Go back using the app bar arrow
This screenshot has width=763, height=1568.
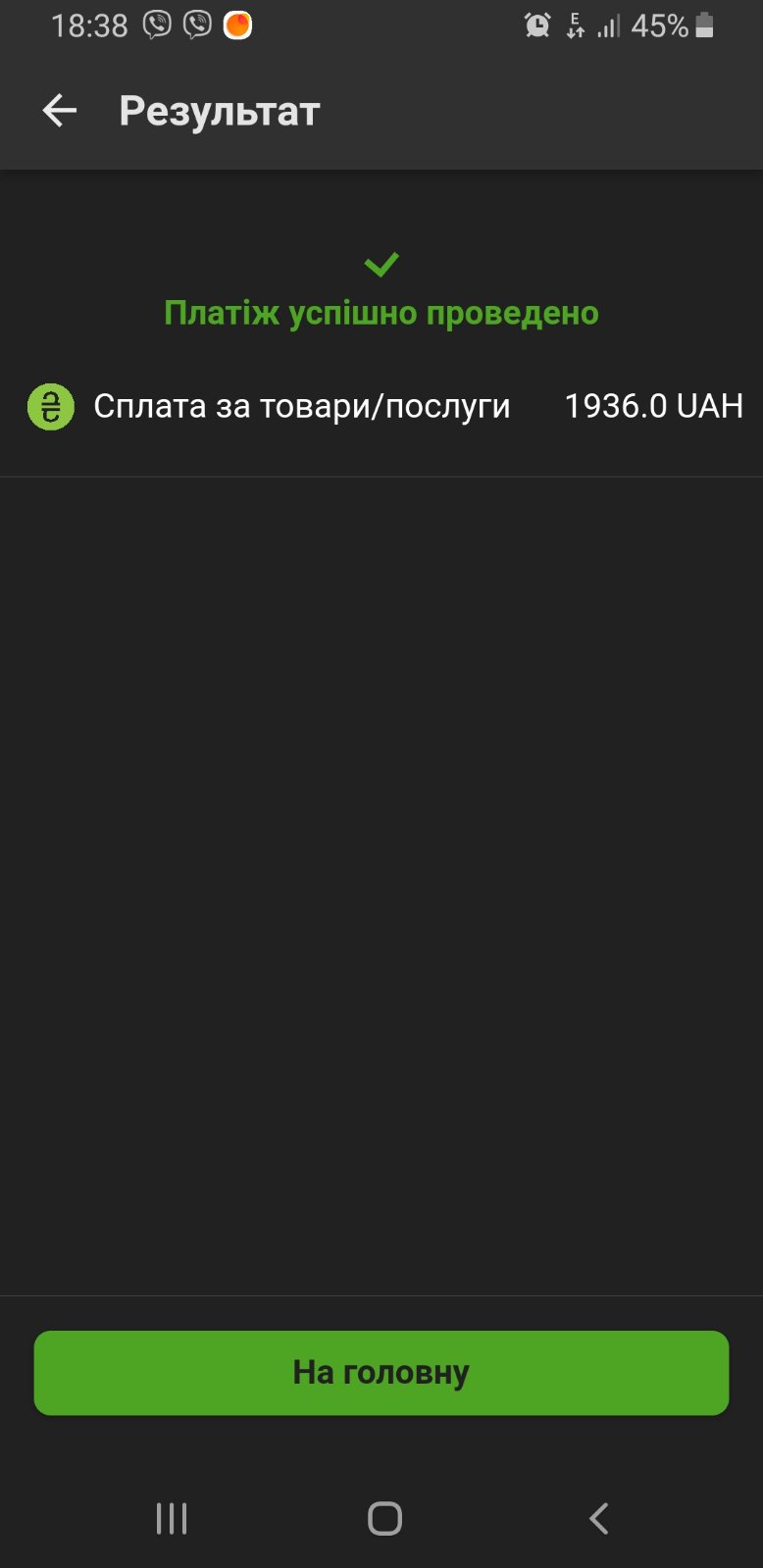60,111
